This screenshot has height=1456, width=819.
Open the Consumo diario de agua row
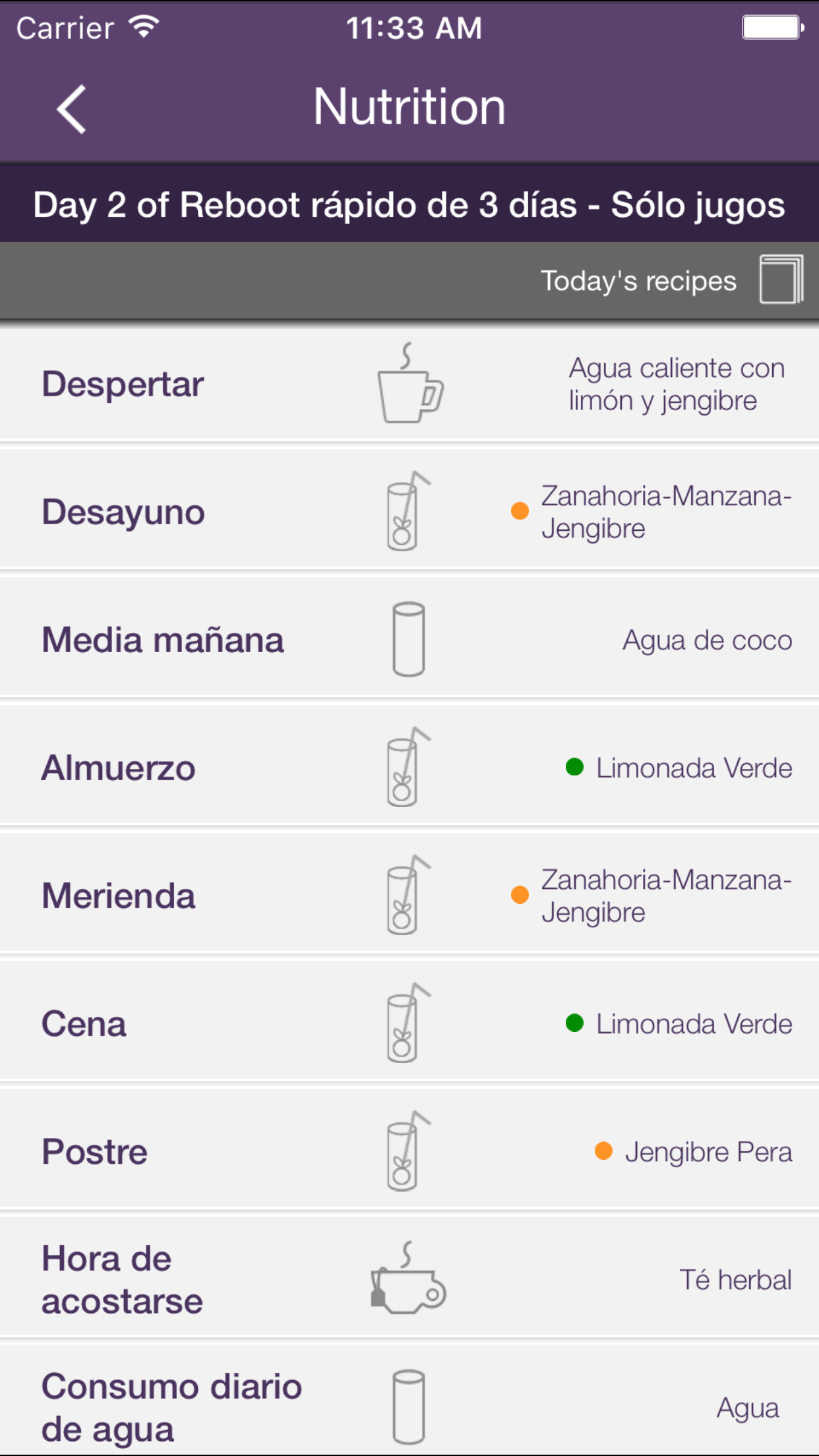[x=409, y=1406]
